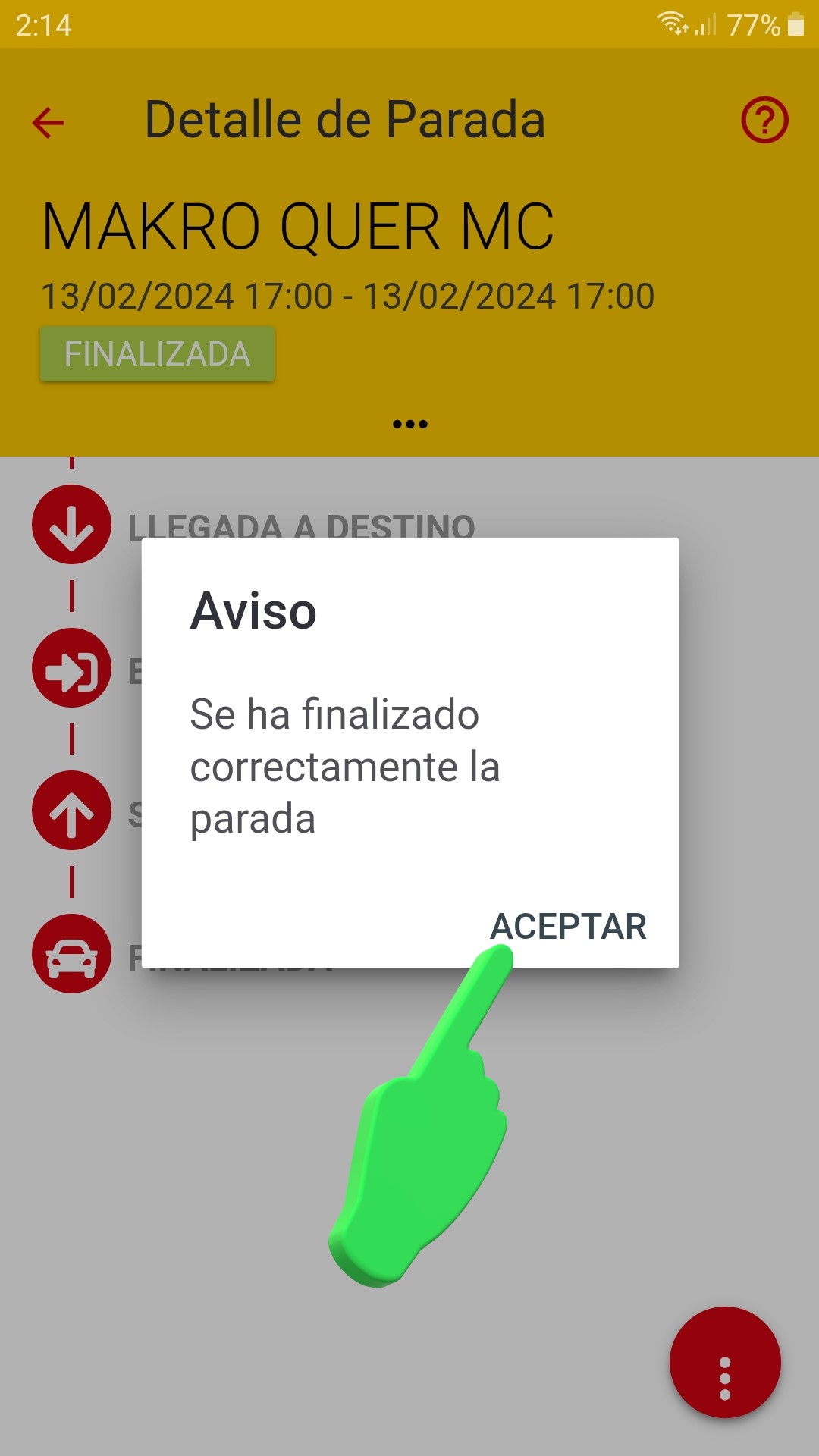Viewport: 819px width, 1456px height.
Task: Select the Llegada a destino step
Action: coord(72,525)
